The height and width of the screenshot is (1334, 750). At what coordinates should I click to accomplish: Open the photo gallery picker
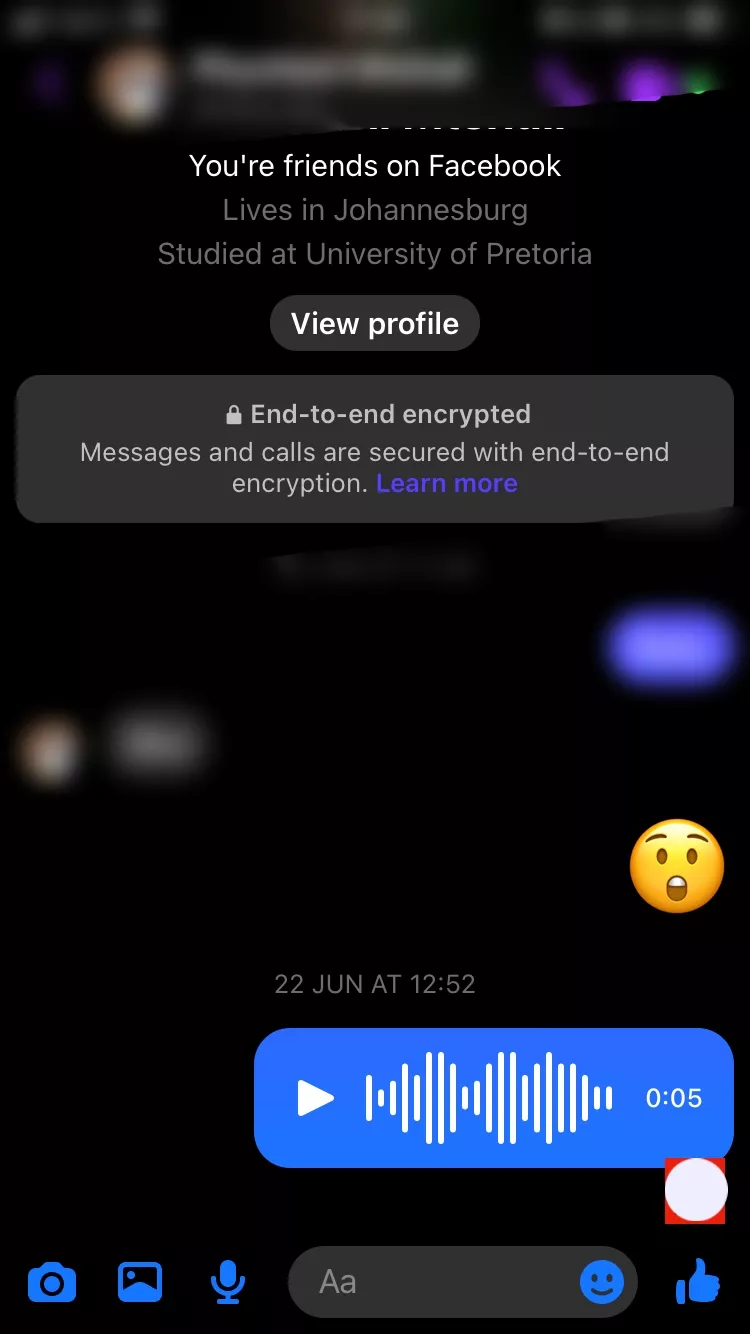point(140,1281)
